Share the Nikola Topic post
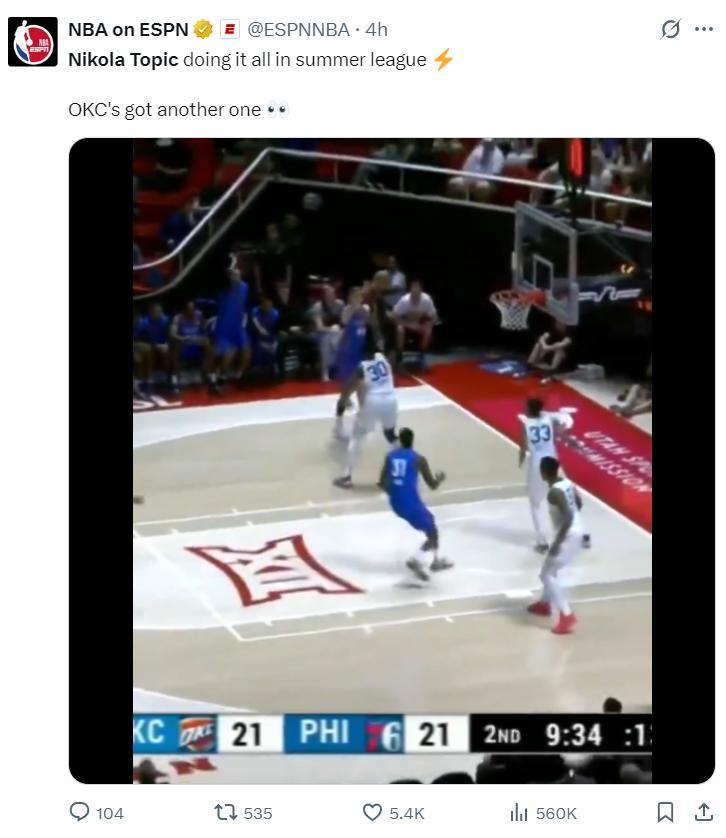The image size is (726, 838). [x=704, y=812]
